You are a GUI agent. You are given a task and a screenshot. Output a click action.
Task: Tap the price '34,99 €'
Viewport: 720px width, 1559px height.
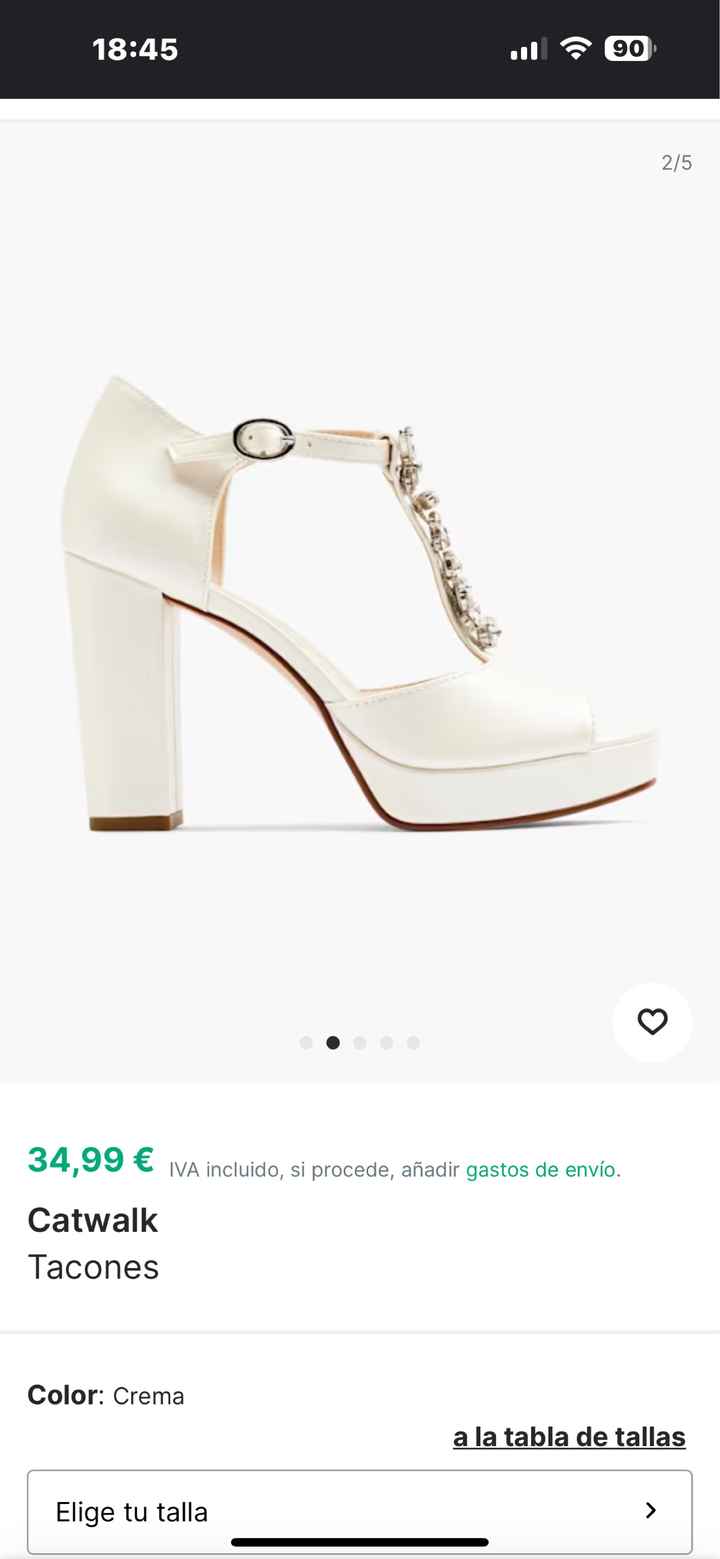pos(90,1162)
